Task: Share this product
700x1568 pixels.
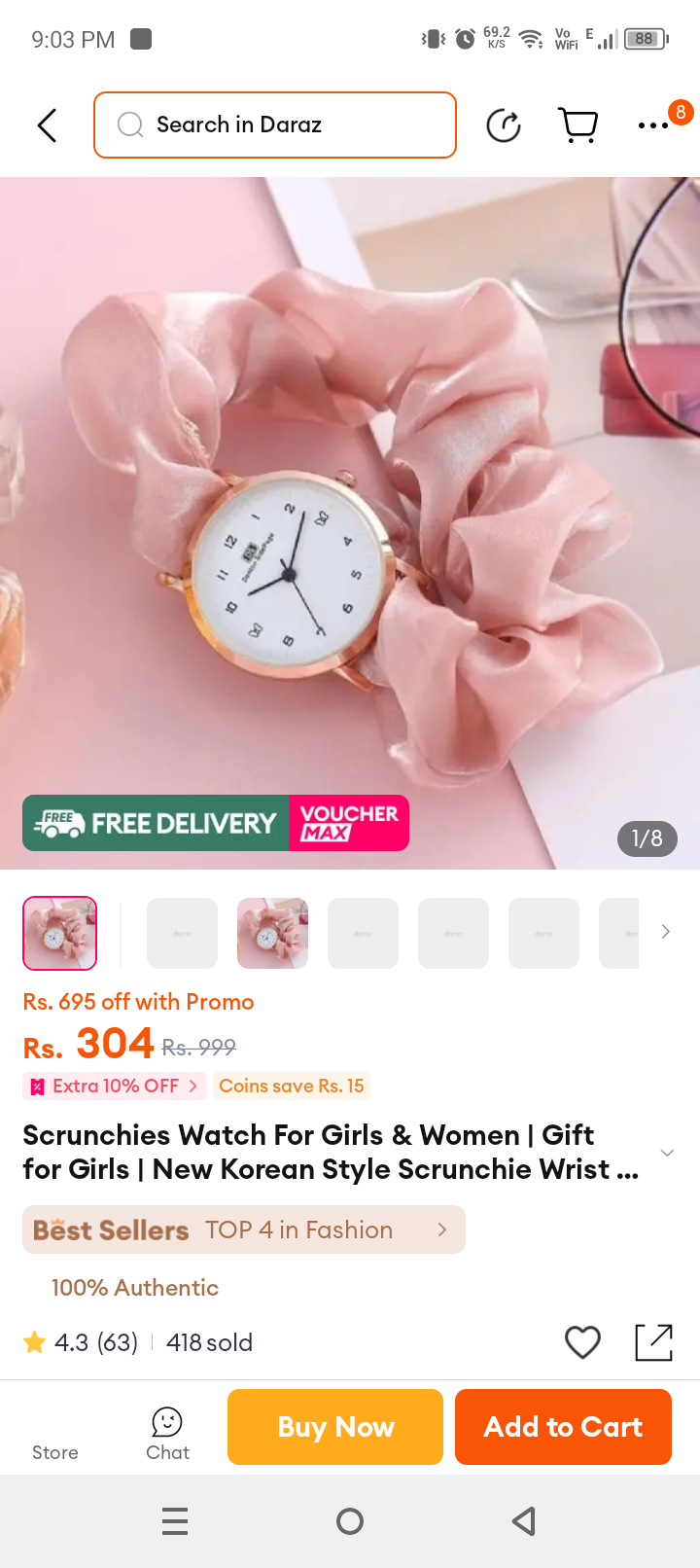Action: pos(653,1342)
